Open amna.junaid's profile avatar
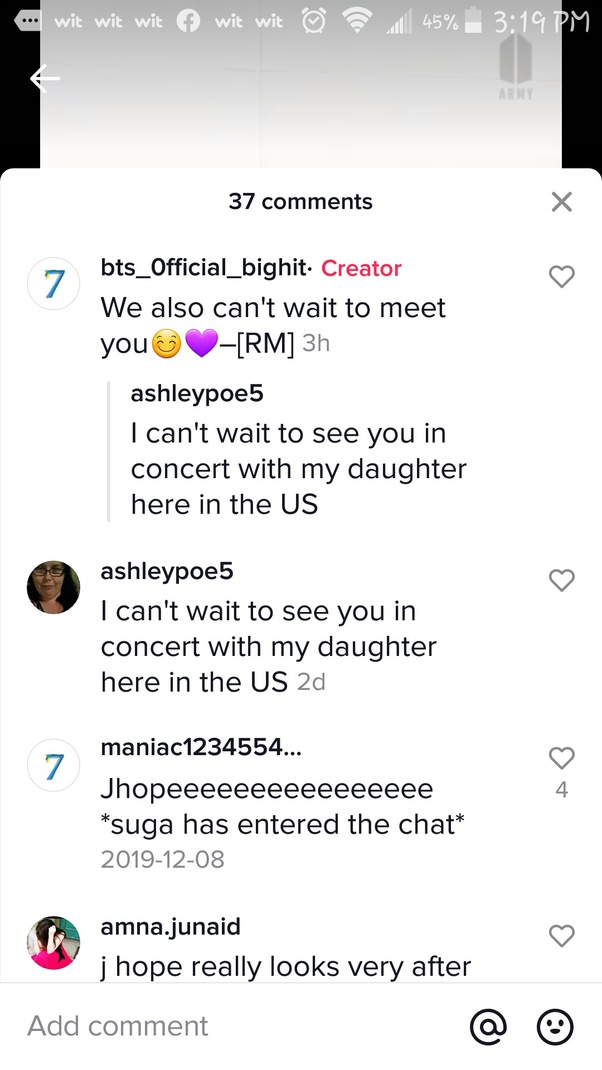Image resolution: width=602 pixels, height=1070 pixels. pyautogui.click(x=53, y=942)
